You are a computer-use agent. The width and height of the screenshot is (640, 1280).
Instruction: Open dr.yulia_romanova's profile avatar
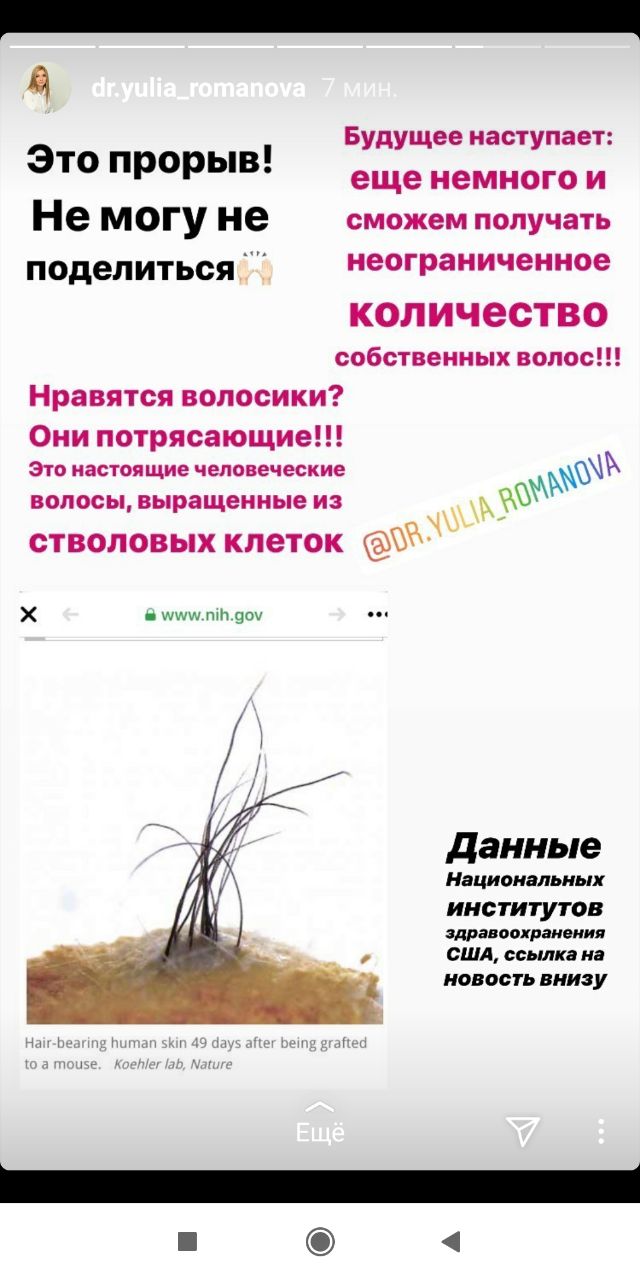click(46, 88)
